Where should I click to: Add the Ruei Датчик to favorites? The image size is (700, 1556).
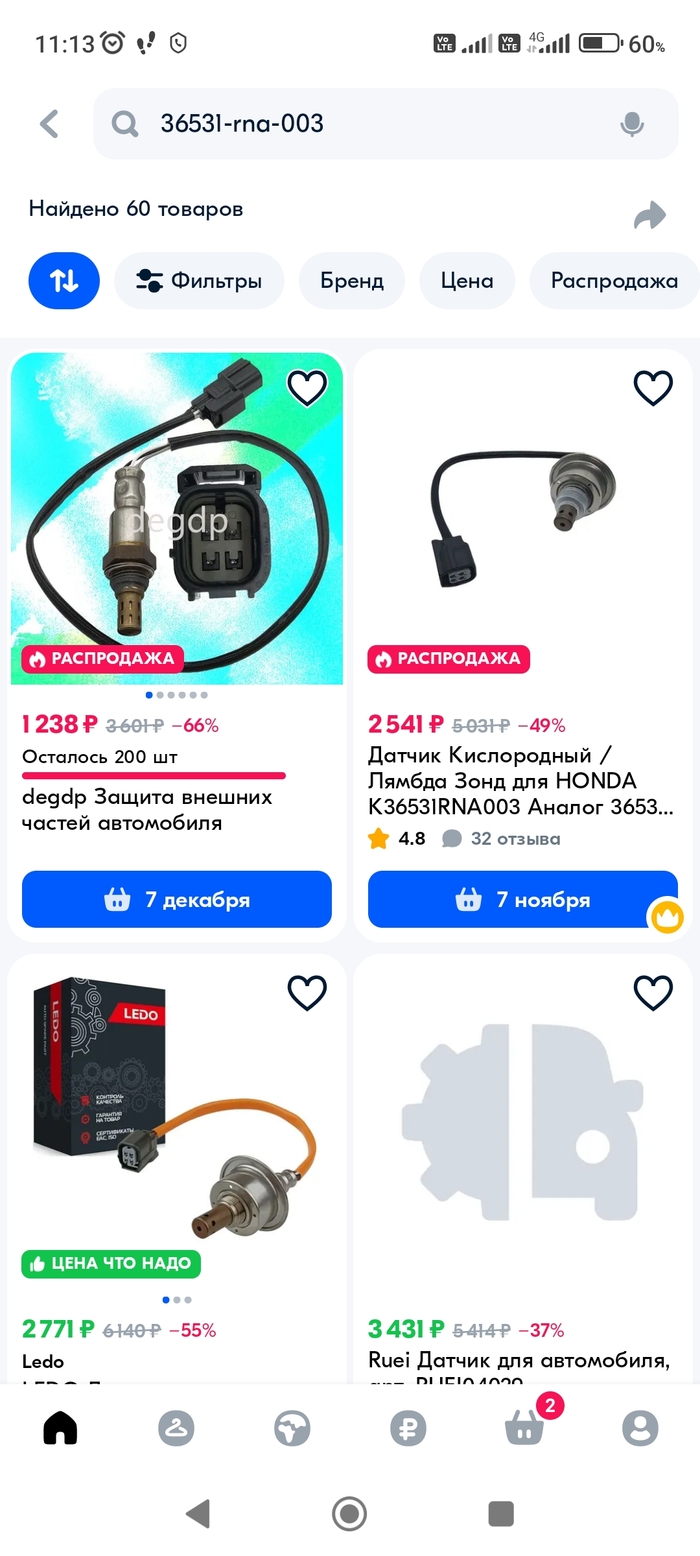coord(653,992)
